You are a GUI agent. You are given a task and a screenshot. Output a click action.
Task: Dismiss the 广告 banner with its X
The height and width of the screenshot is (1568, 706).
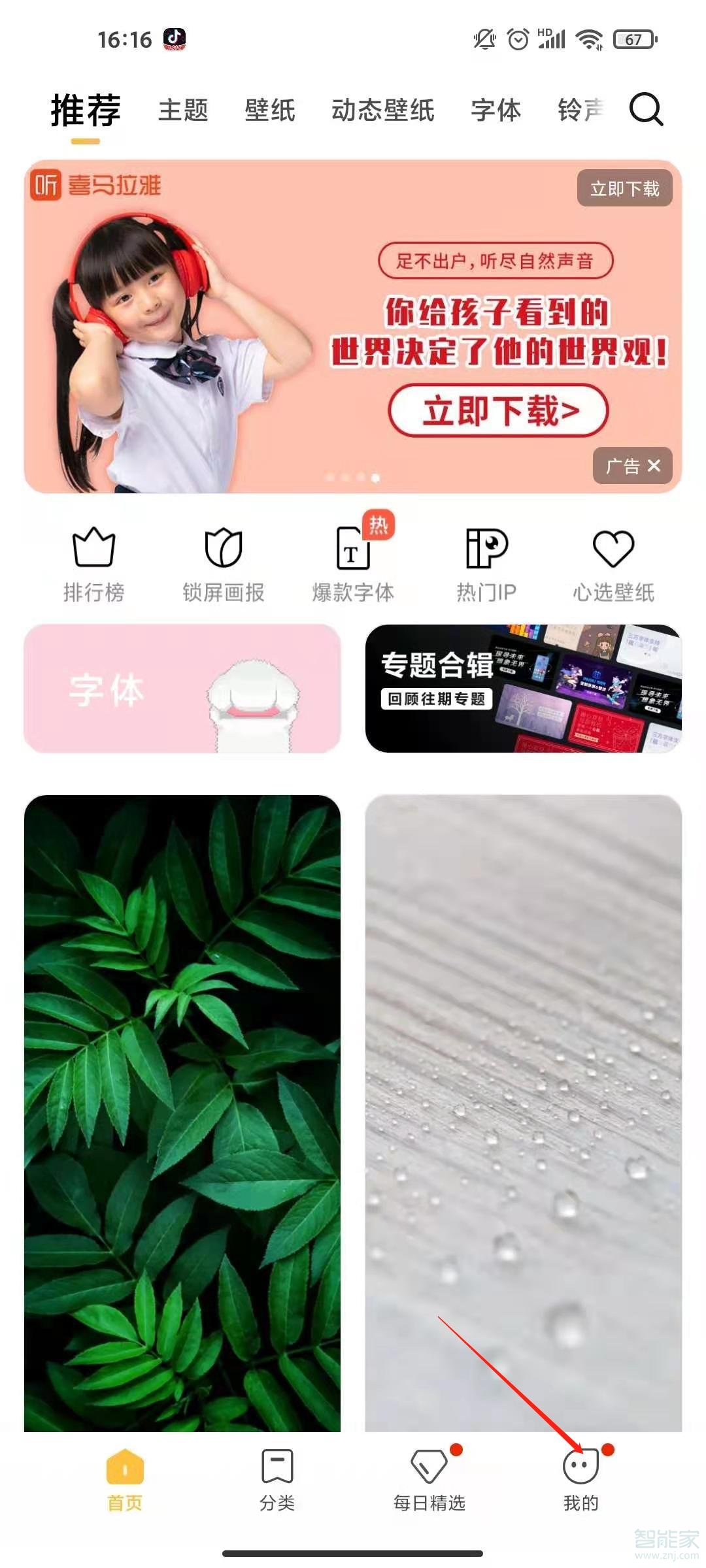click(x=654, y=465)
